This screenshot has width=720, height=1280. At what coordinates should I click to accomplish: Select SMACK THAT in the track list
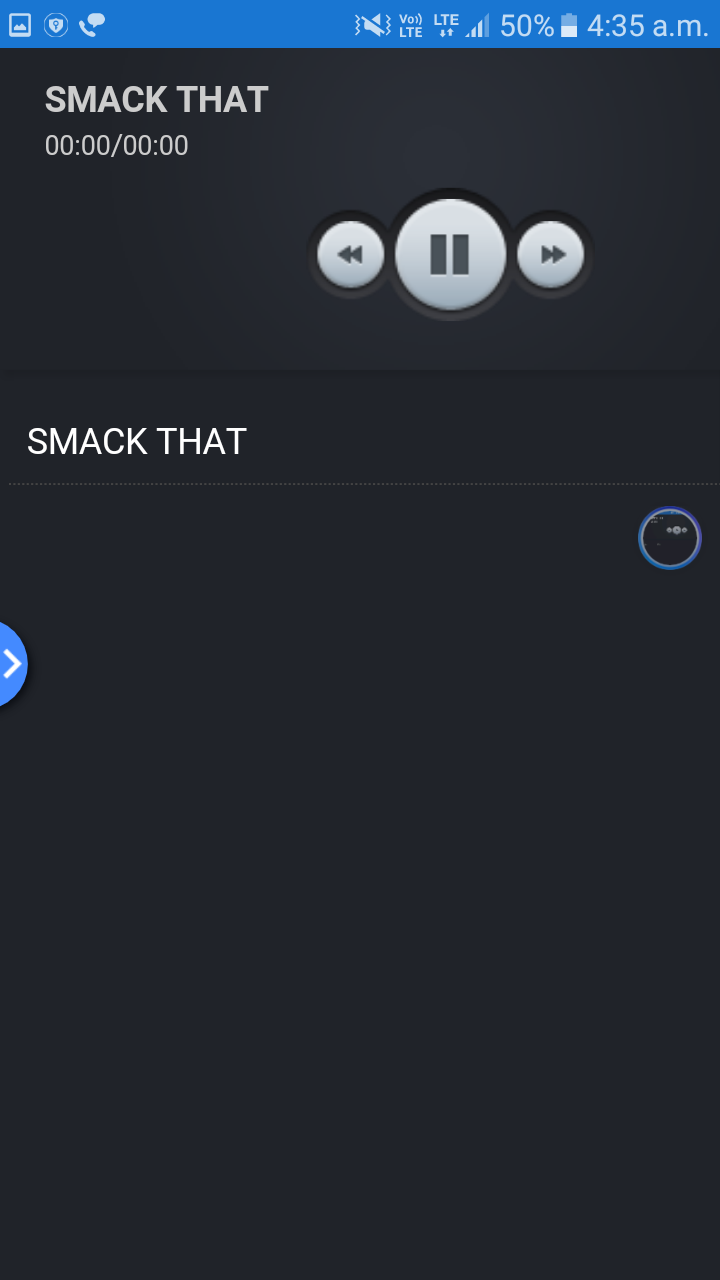(137, 442)
